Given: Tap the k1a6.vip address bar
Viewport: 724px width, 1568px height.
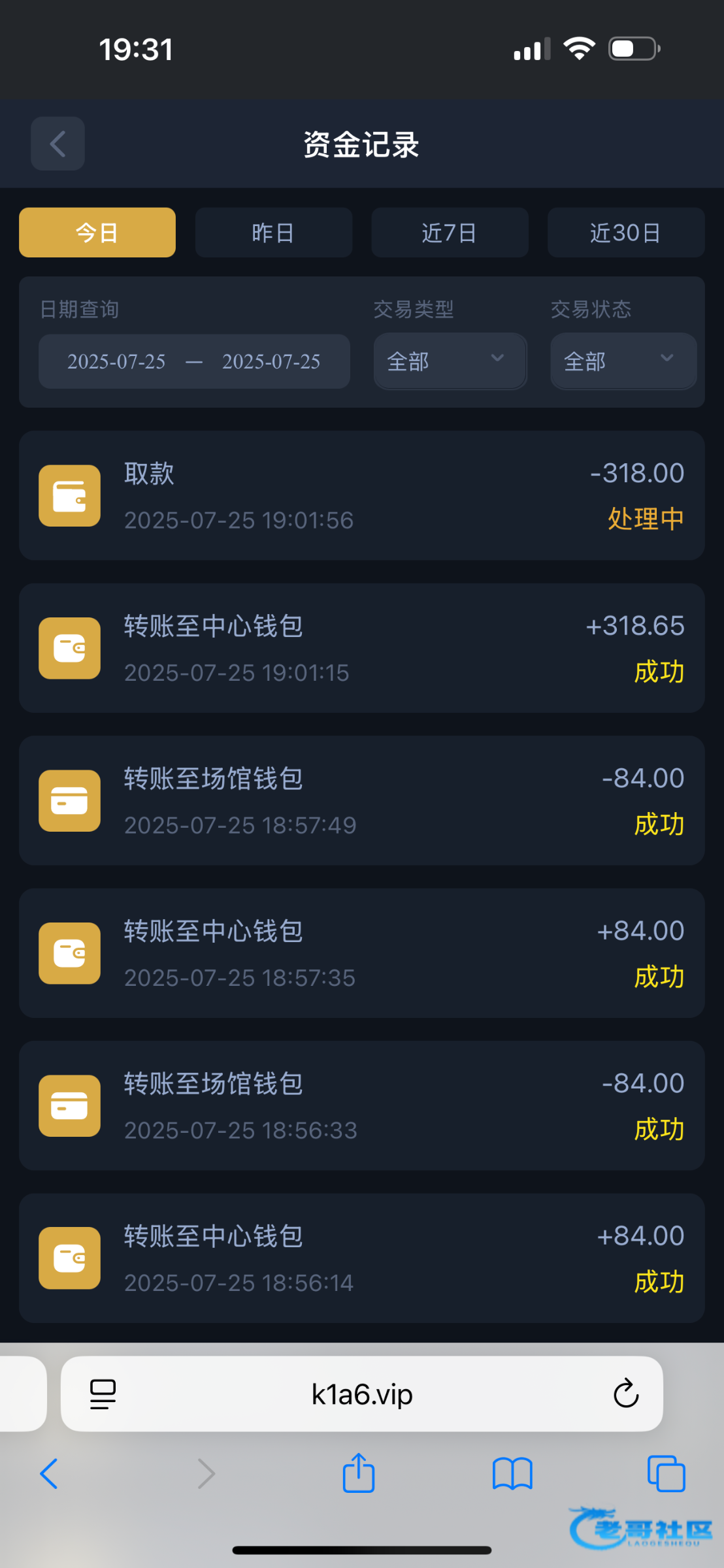Looking at the screenshot, I should (362, 1394).
